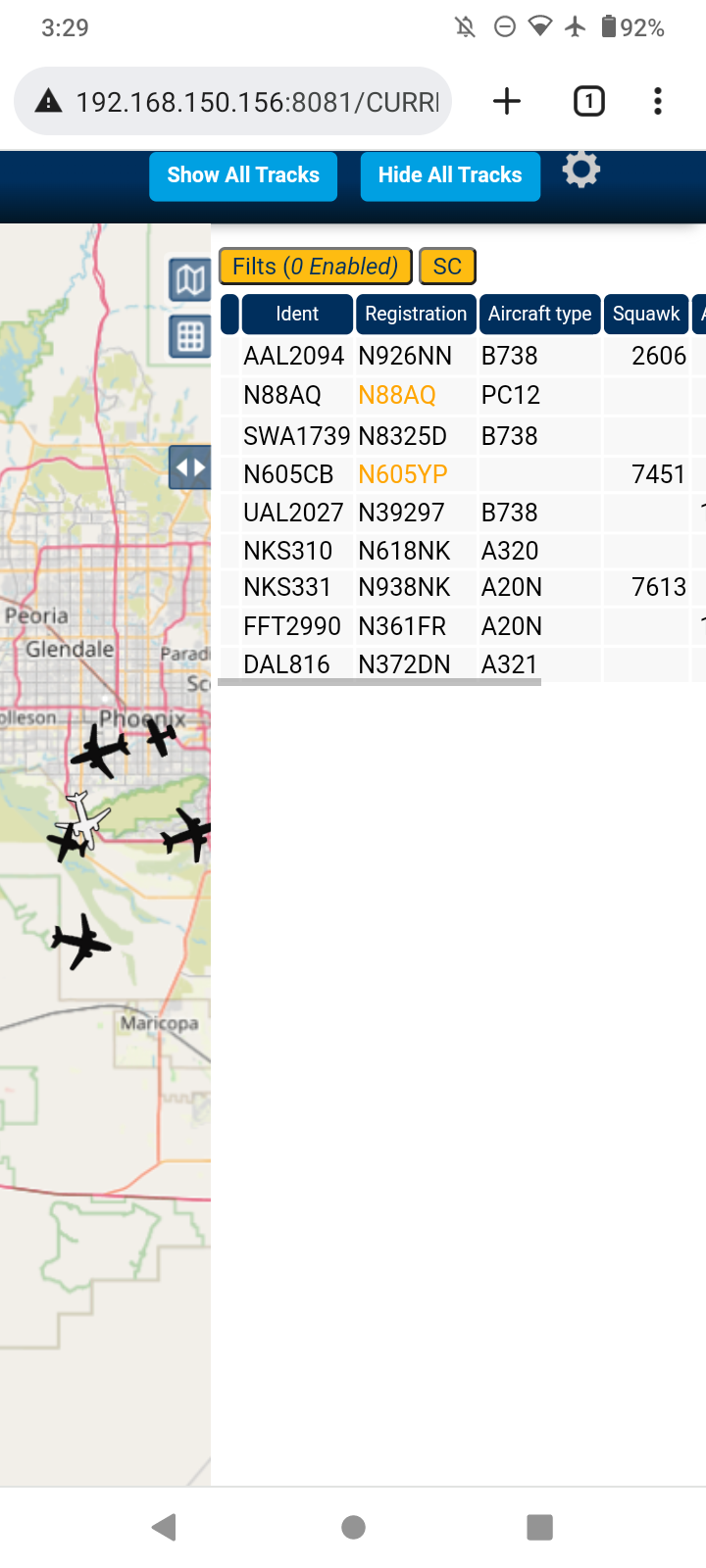This screenshot has height=1568, width=706.
Task: Tap the SC button
Action: tap(447, 267)
